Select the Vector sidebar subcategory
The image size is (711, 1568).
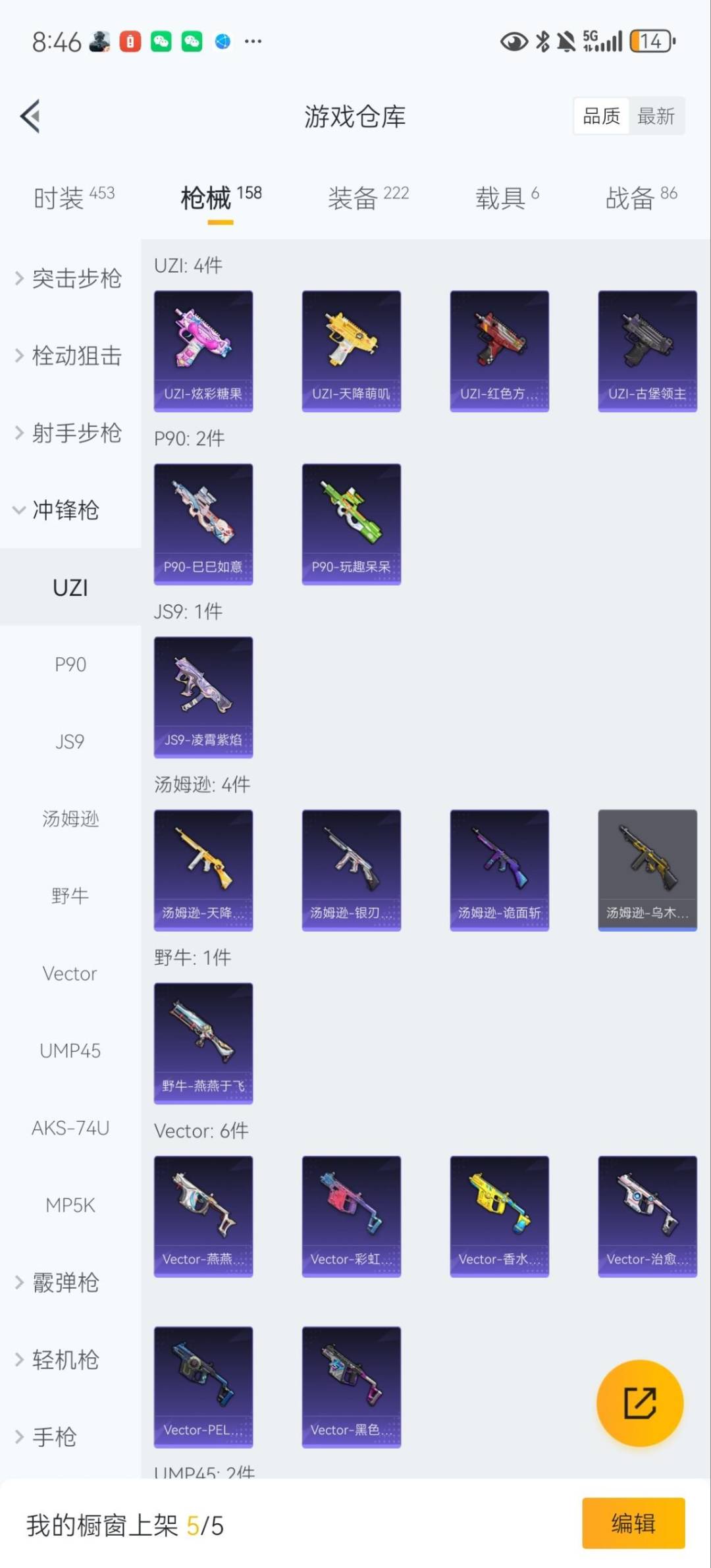point(70,973)
